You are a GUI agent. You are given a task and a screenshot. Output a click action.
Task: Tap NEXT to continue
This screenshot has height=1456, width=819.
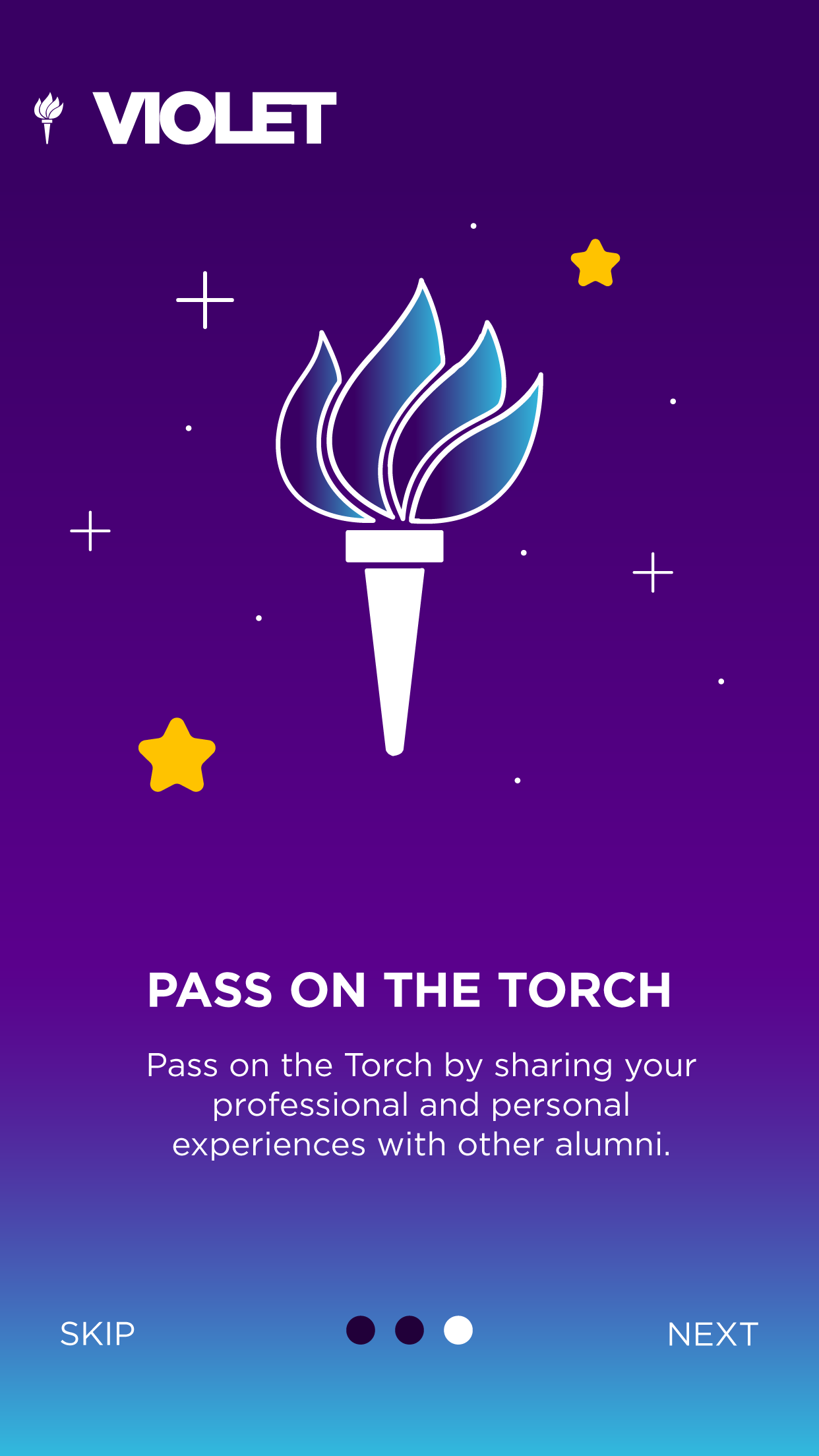tap(712, 1334)
